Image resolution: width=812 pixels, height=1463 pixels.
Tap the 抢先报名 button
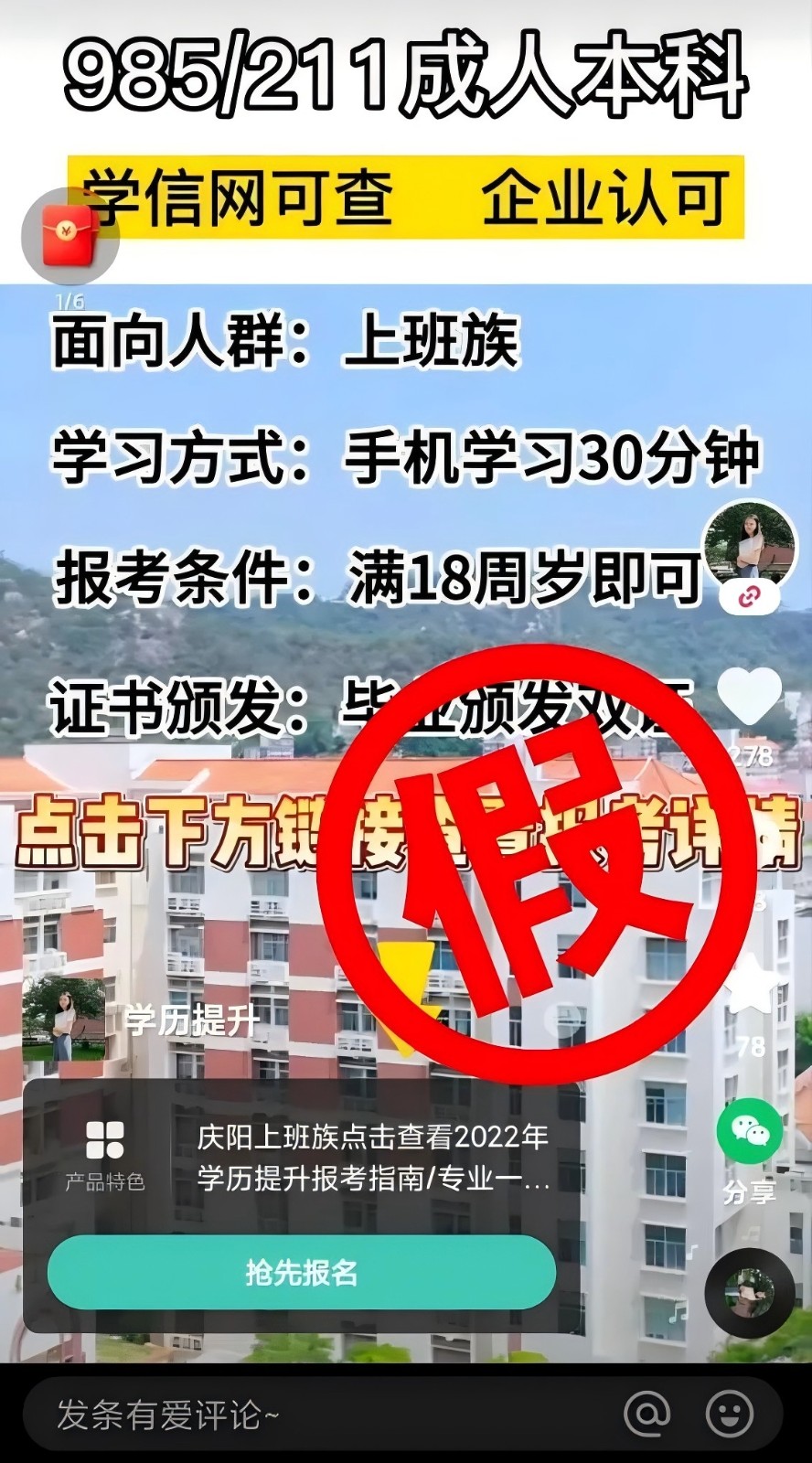tap(302, 1272)
